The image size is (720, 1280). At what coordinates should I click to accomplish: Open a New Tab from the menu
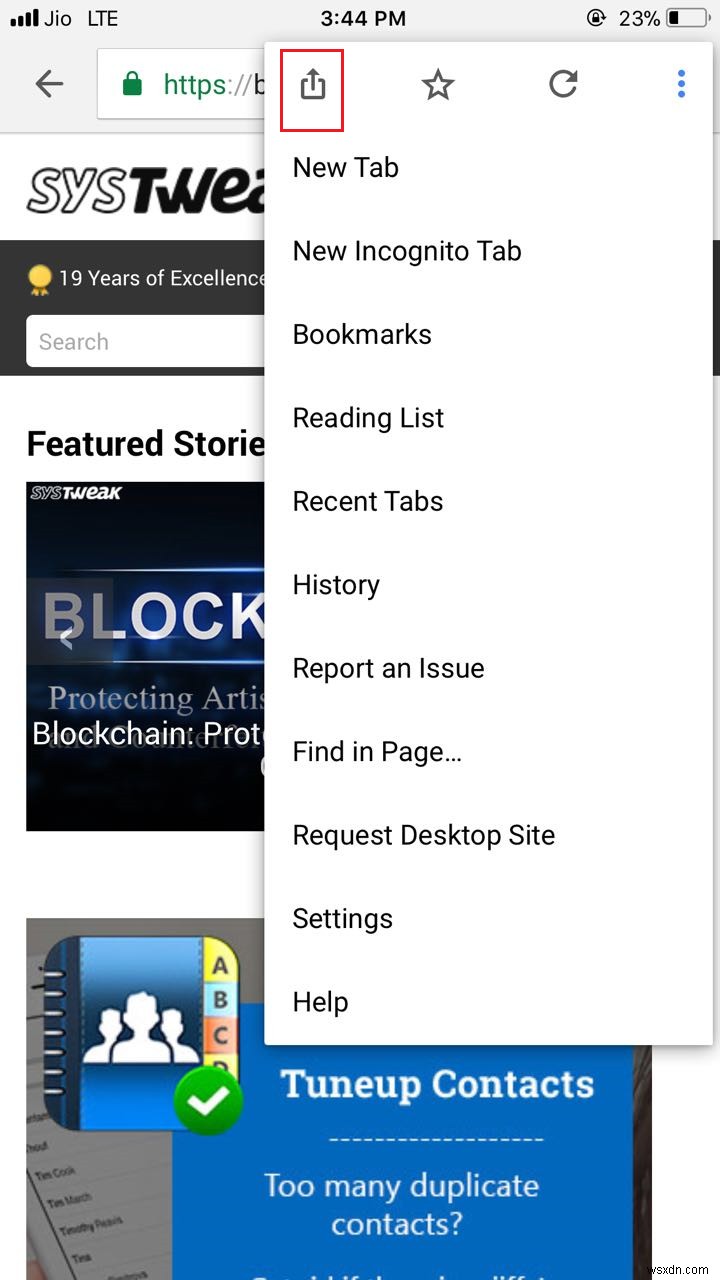345,167
